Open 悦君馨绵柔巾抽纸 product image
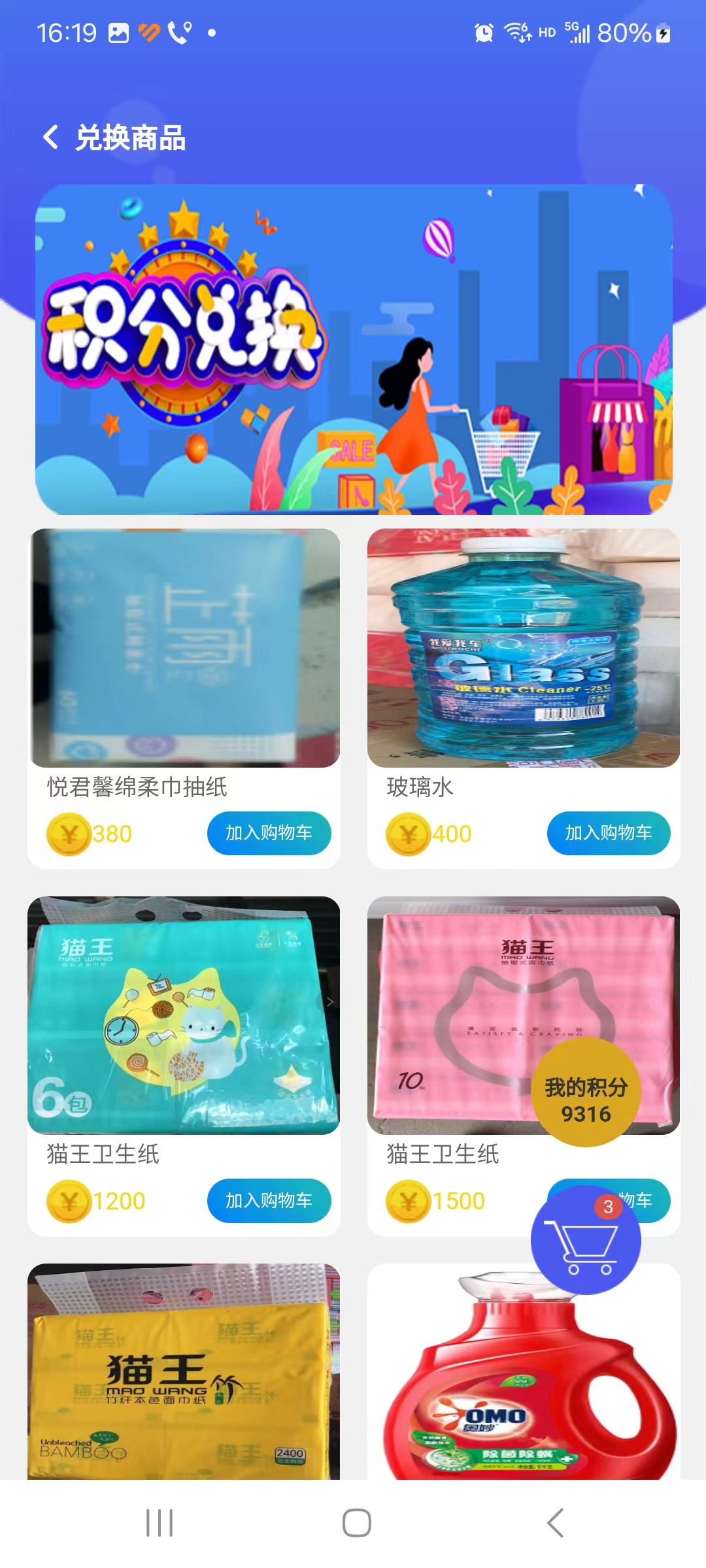The height and width of the screenshot is (1568, 706). [184, 647]
